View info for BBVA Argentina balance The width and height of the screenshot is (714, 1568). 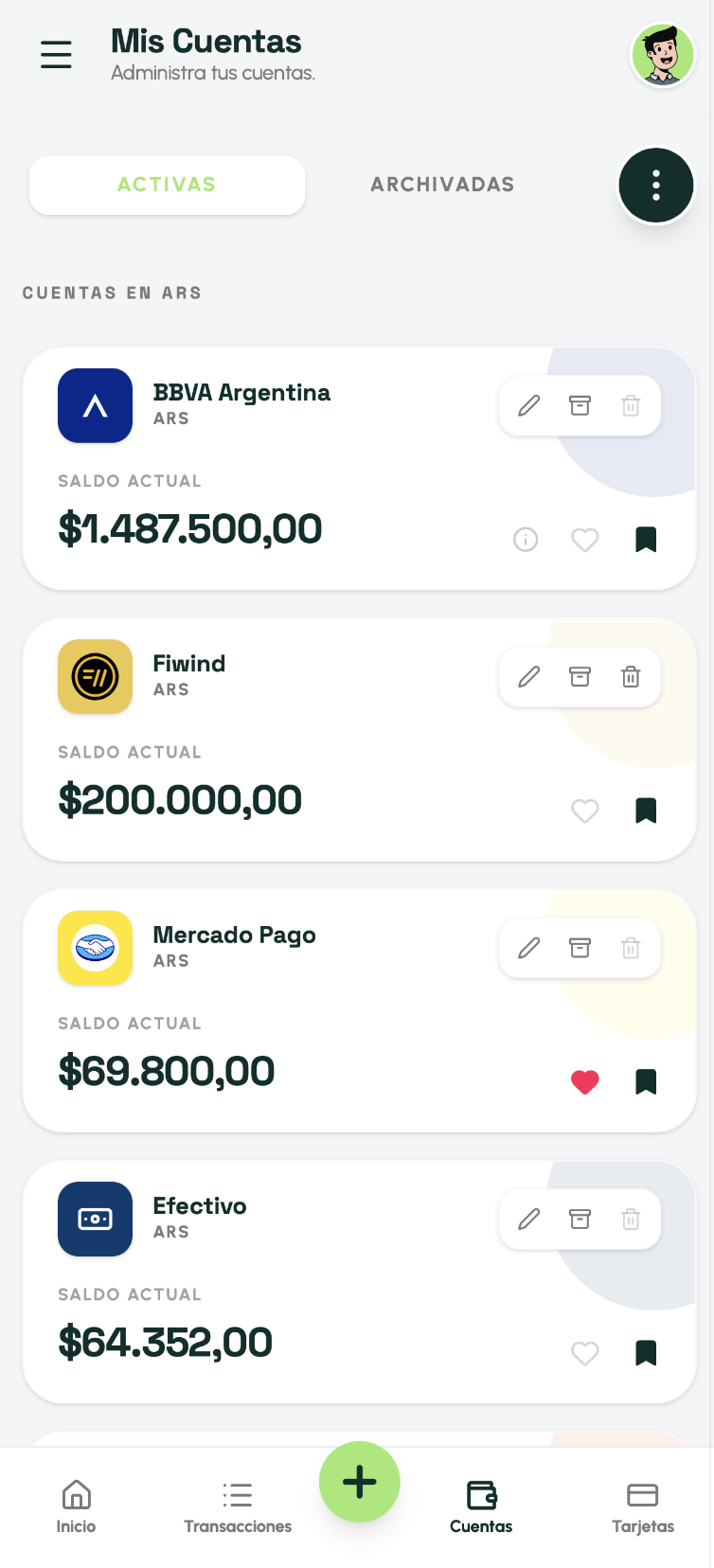(x=526, y=540)
